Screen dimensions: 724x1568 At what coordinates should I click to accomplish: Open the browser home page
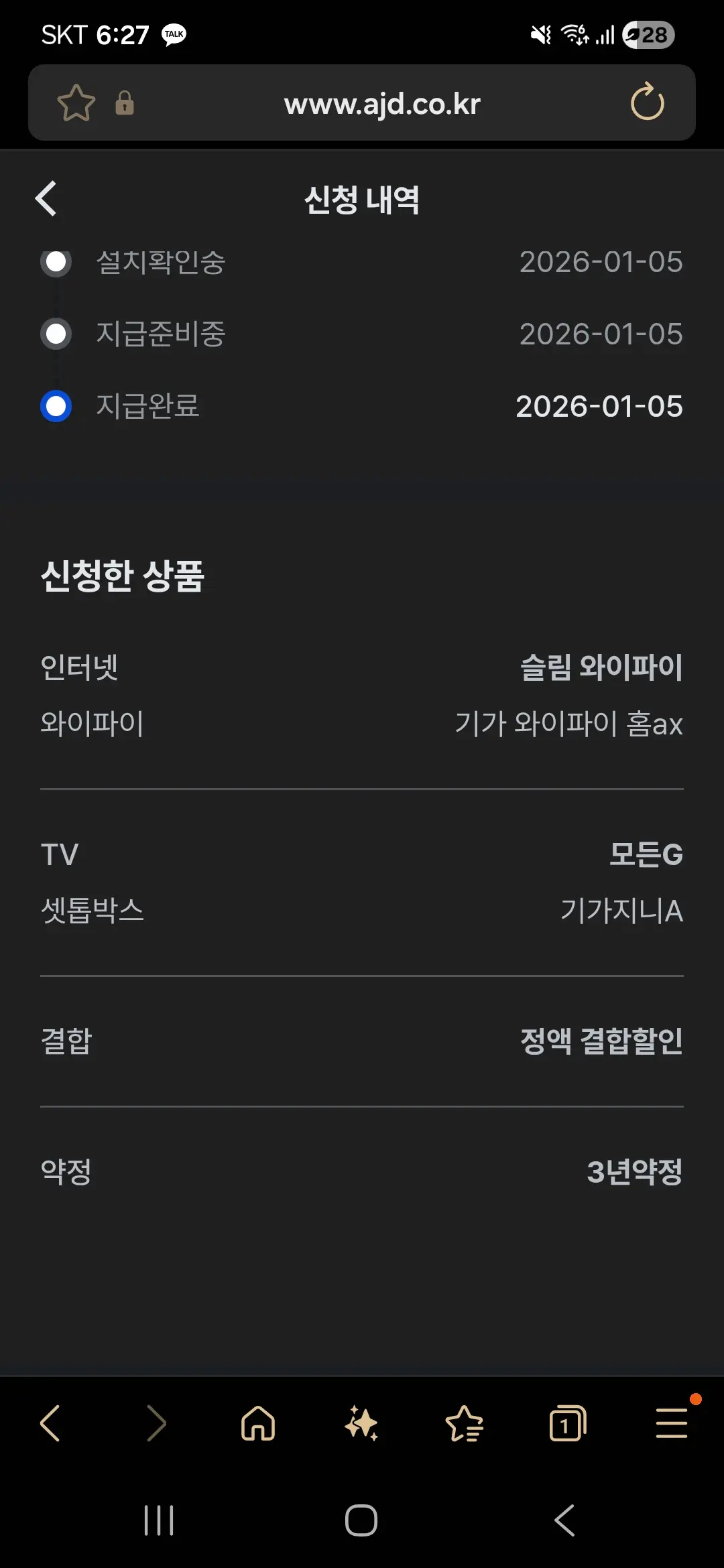click(x=258, y=1423)
